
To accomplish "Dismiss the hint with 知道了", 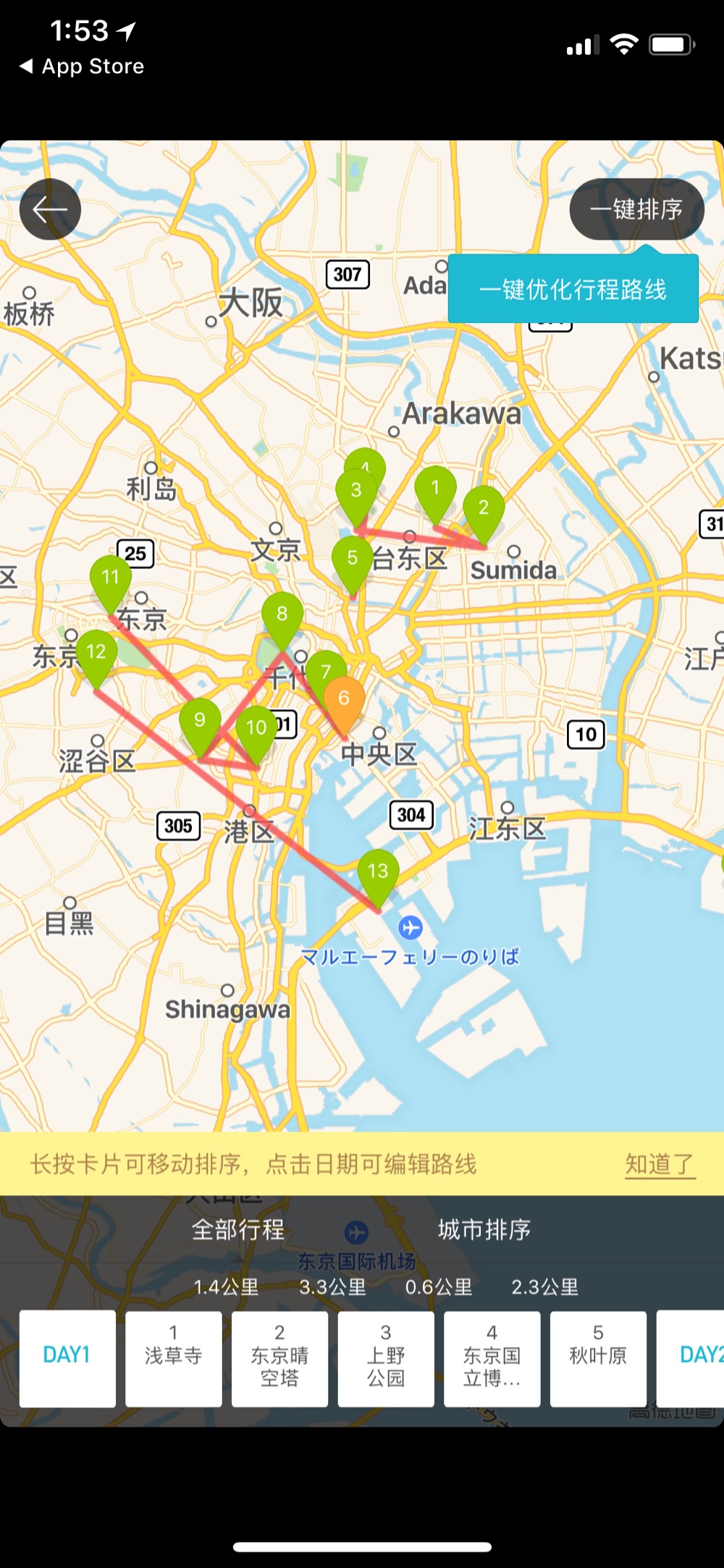I will coord(659,1164).
